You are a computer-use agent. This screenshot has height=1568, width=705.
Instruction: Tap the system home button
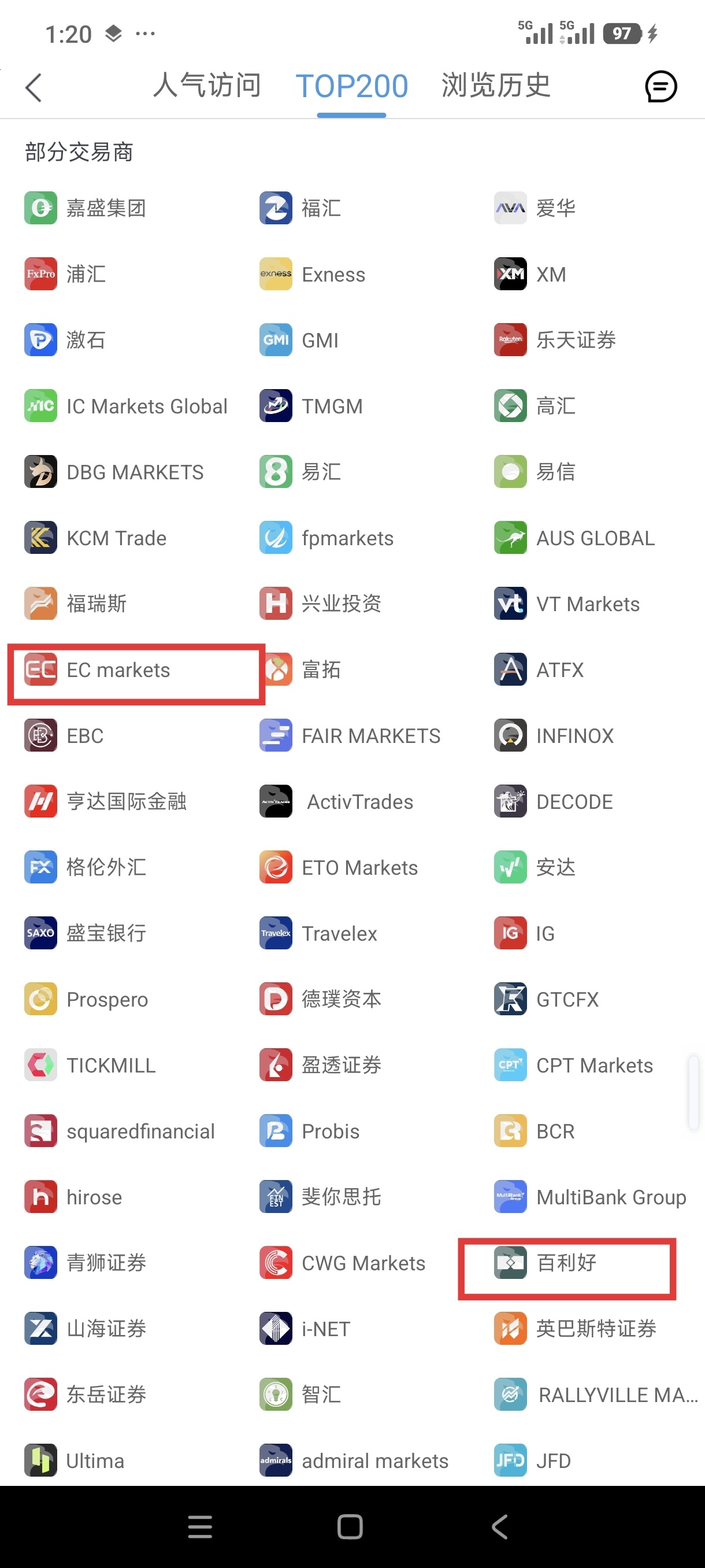[350, 1526]
